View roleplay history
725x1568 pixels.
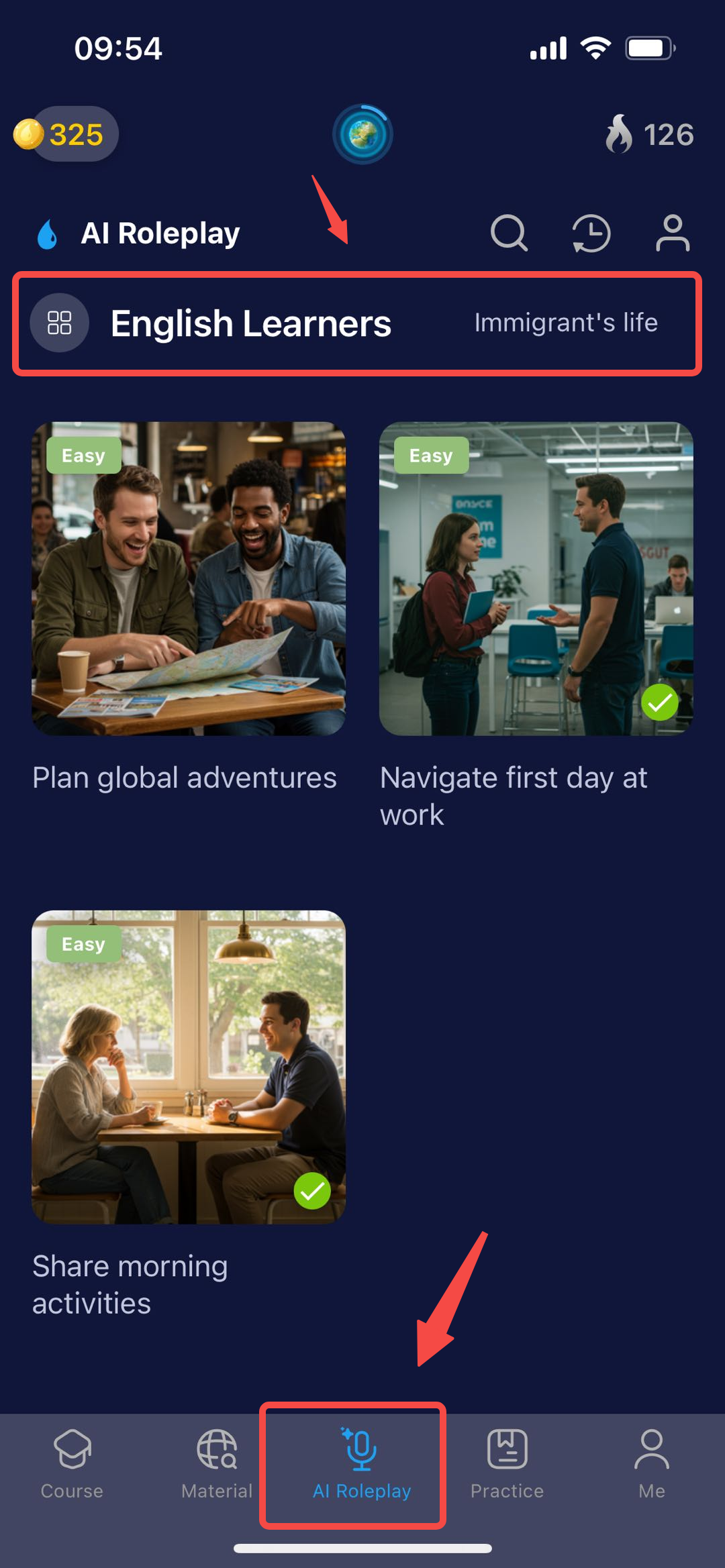coord(591,233)
